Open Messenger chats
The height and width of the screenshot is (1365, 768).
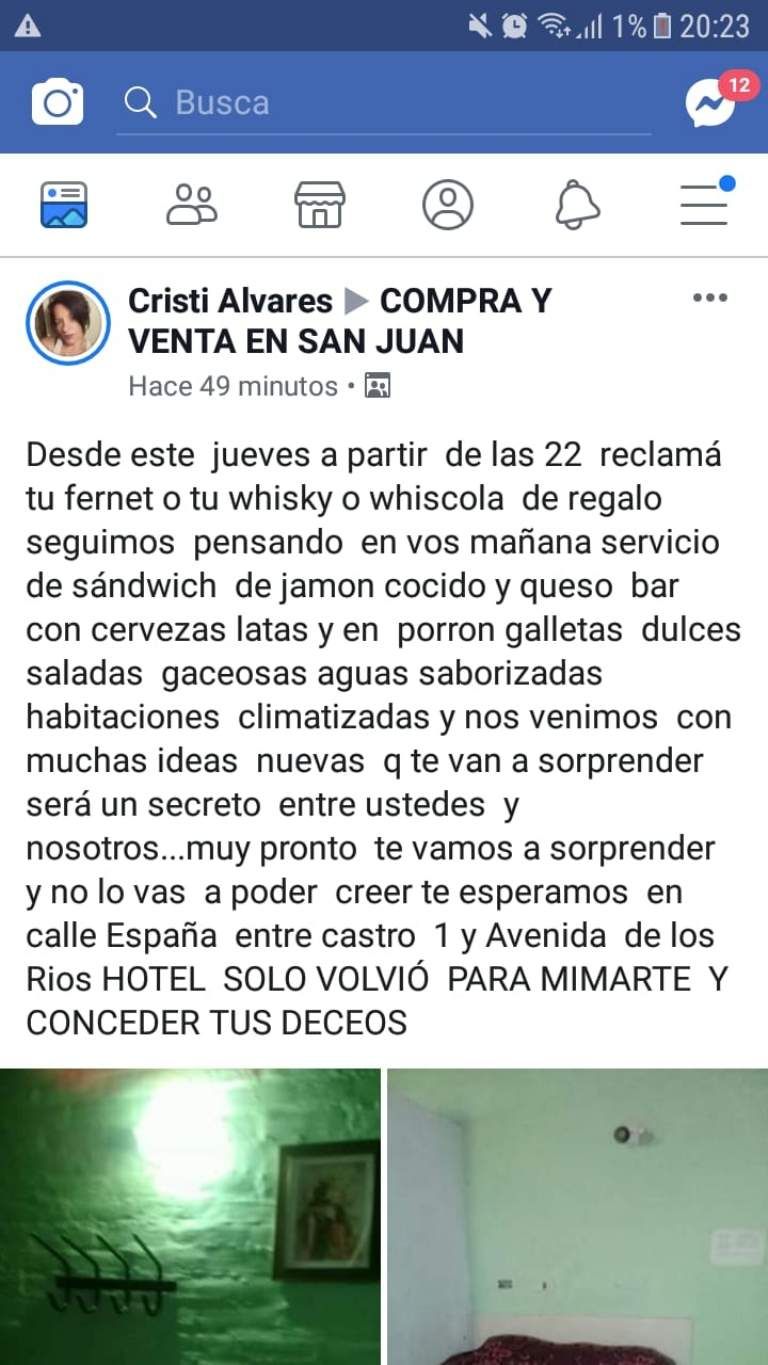(x=710, y=102)
